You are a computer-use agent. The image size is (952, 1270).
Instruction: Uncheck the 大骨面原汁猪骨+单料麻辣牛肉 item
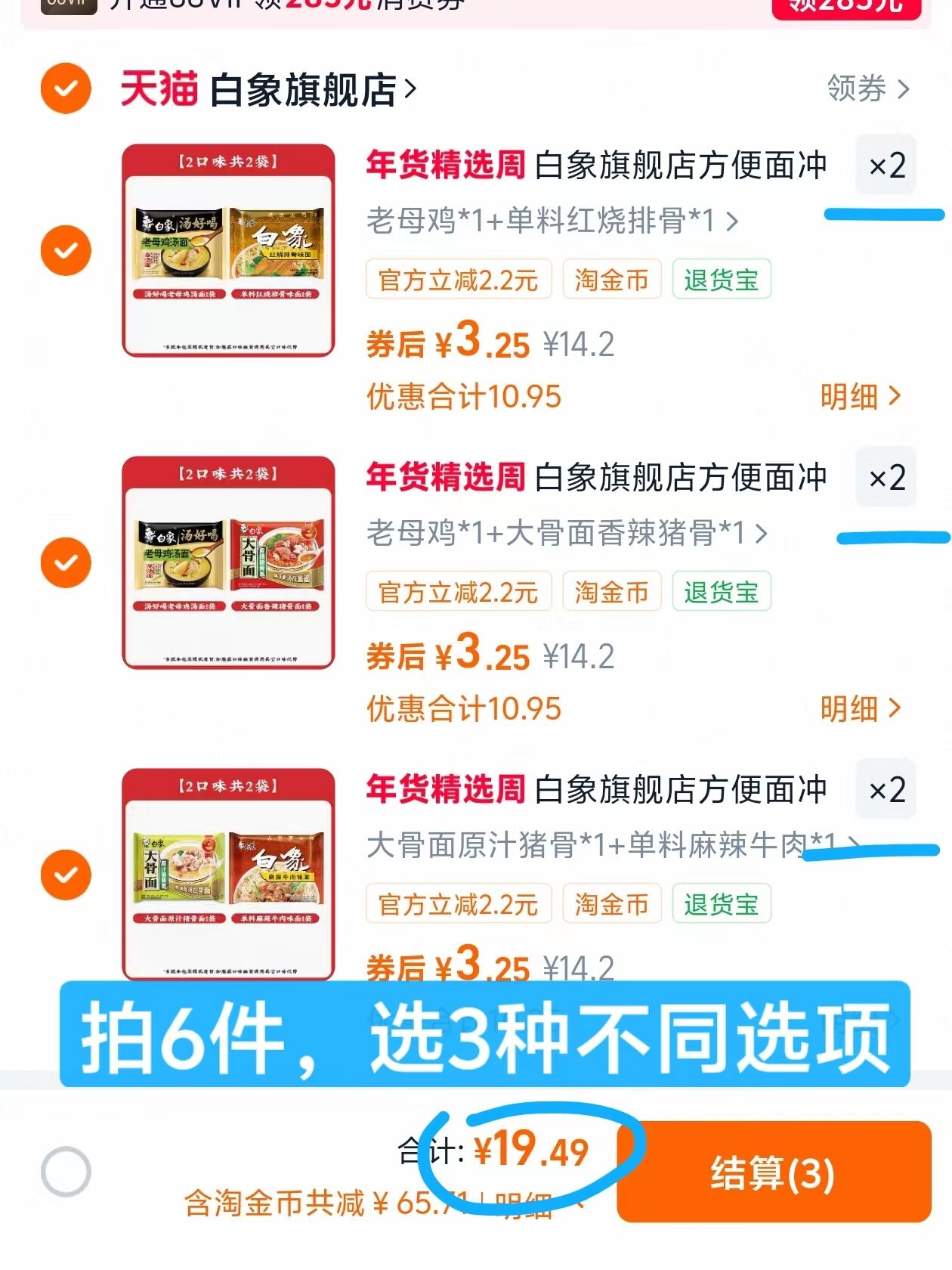[66, 875]
